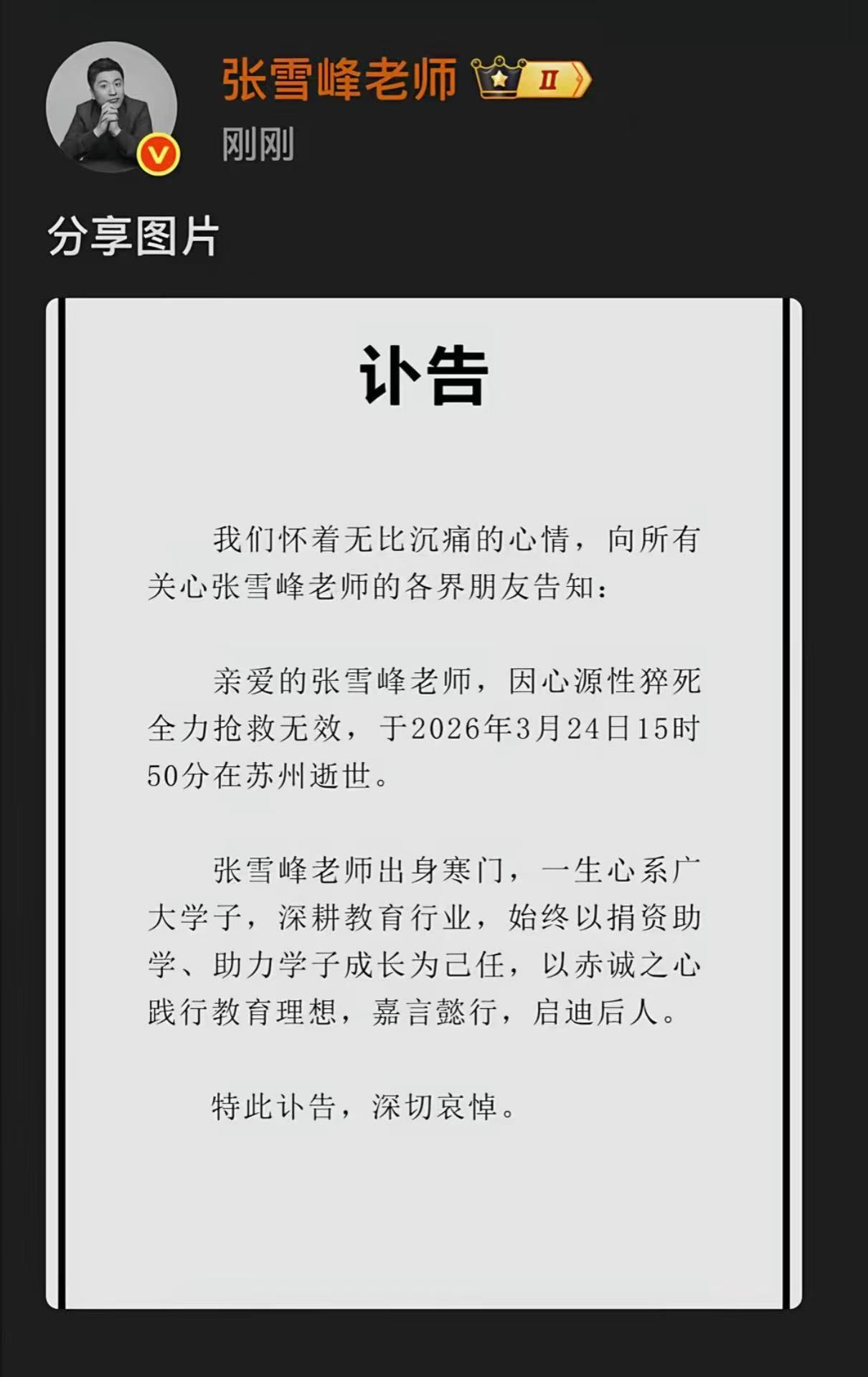Tap the username 张雪峰老师
The image size is (868, 1377).
pyautogui.click(x=339, y=79)
